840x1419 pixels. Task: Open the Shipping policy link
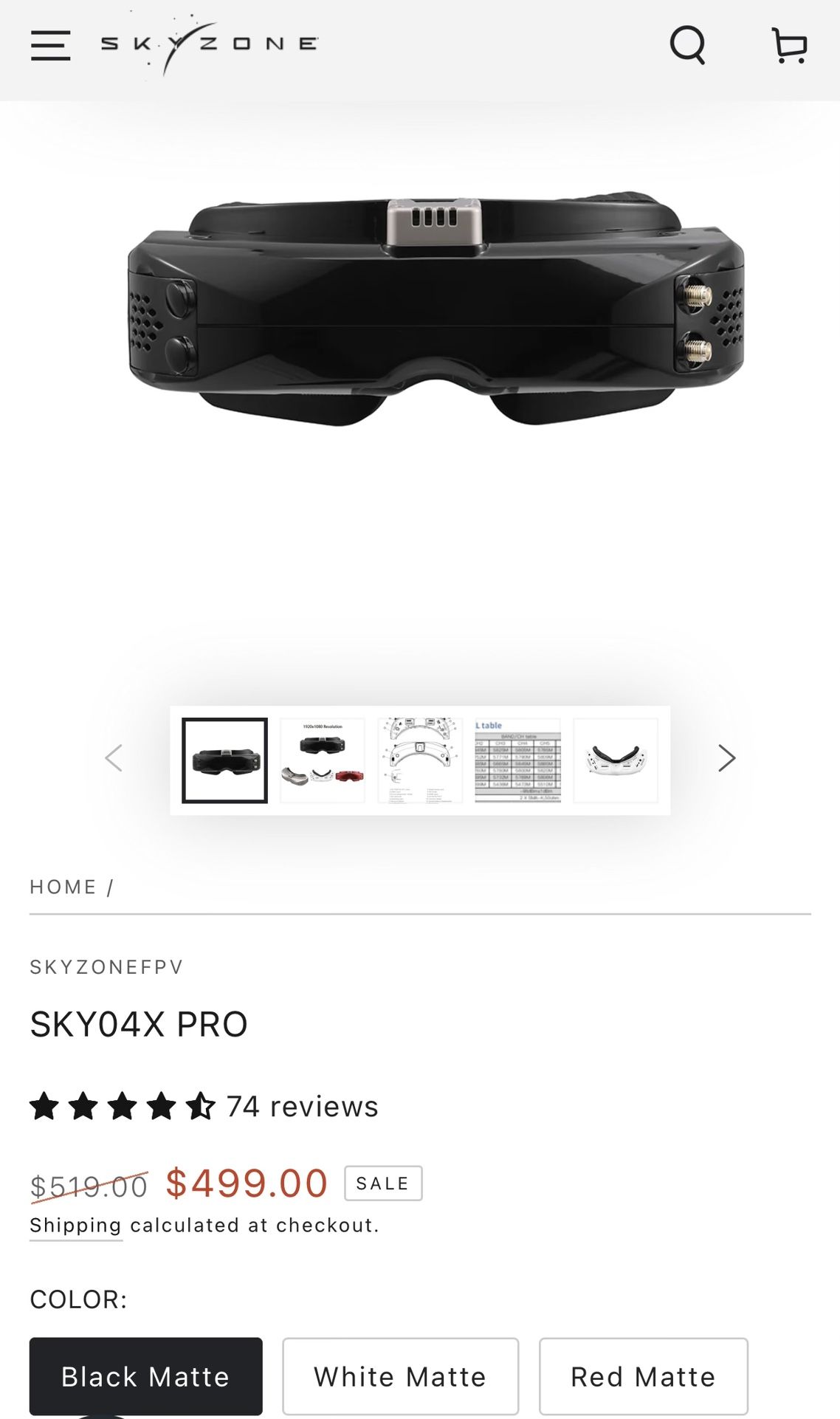75,1225
